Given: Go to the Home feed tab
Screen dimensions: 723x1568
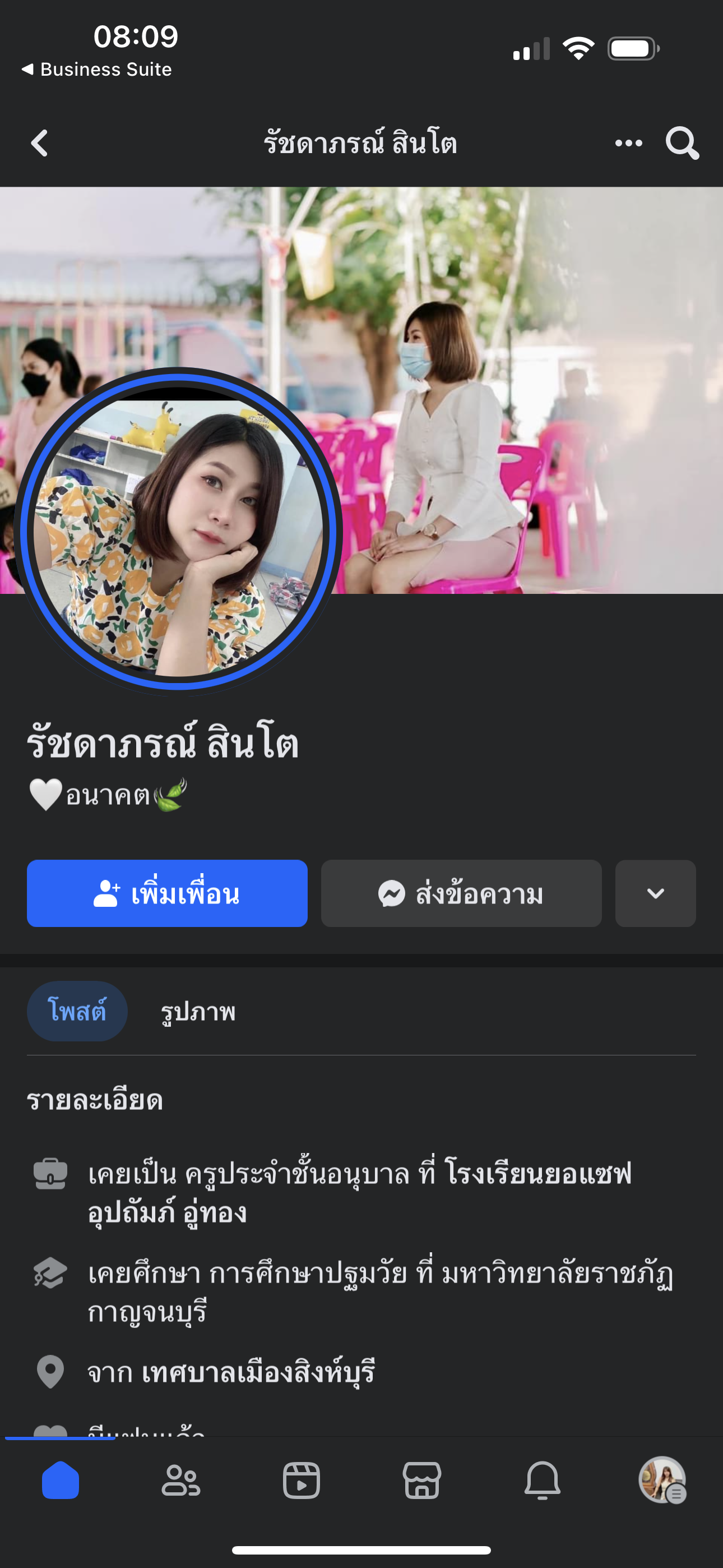Looking at the screenshot, I should coord(61,1481).
